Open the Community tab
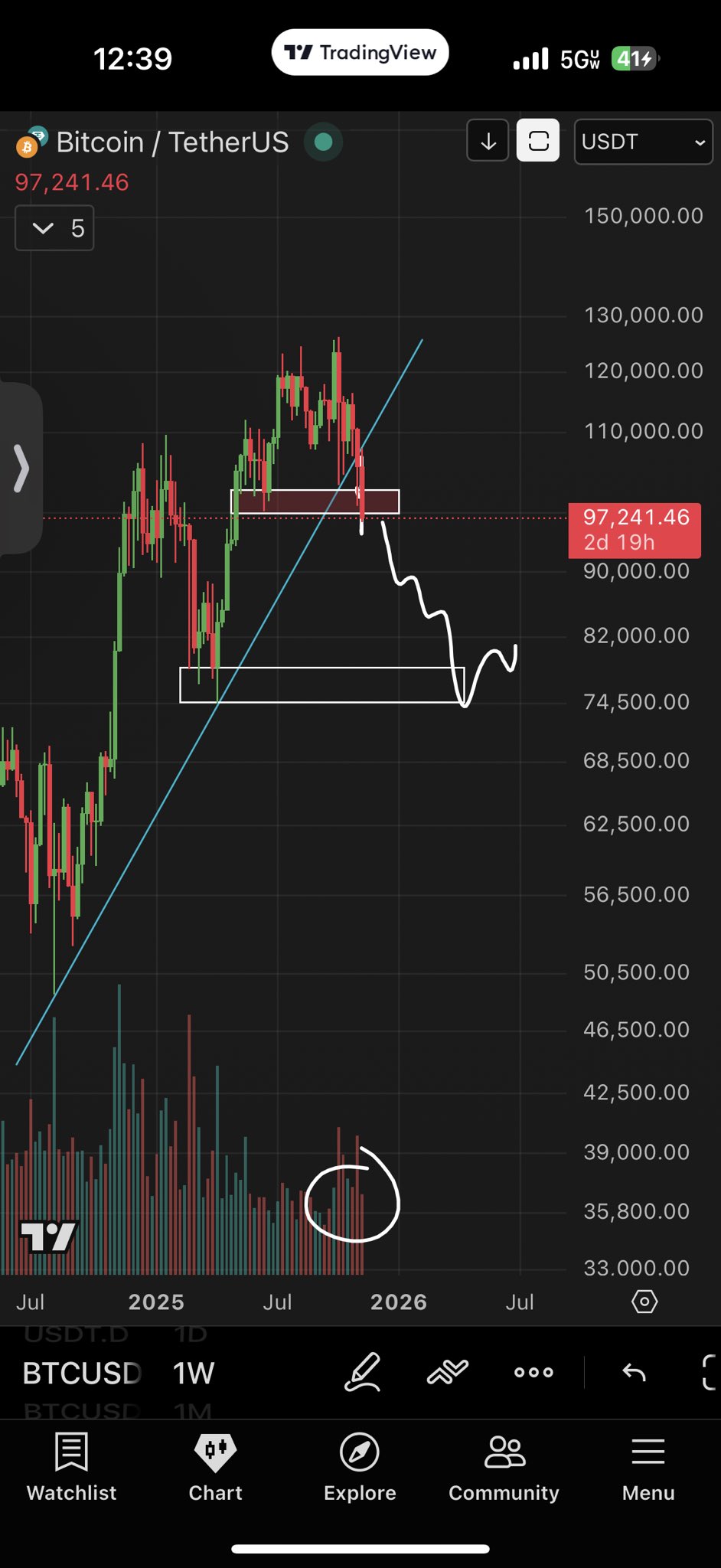Viewport: 721px width, 1568px height. (504, 1467)
